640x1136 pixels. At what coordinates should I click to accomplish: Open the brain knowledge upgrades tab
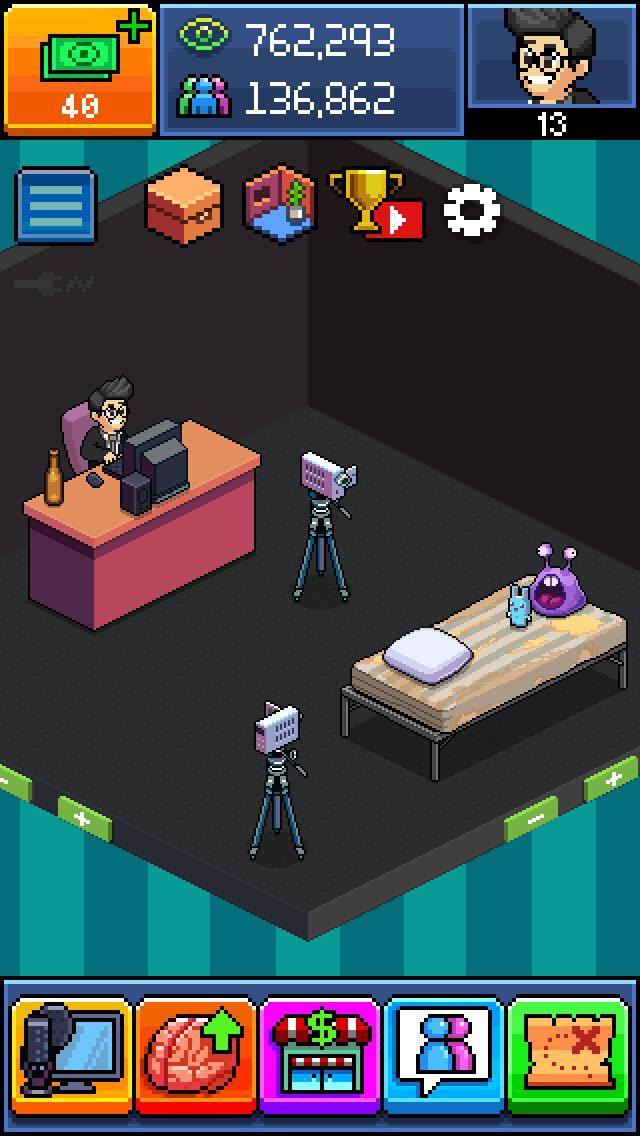(196, 1054)
